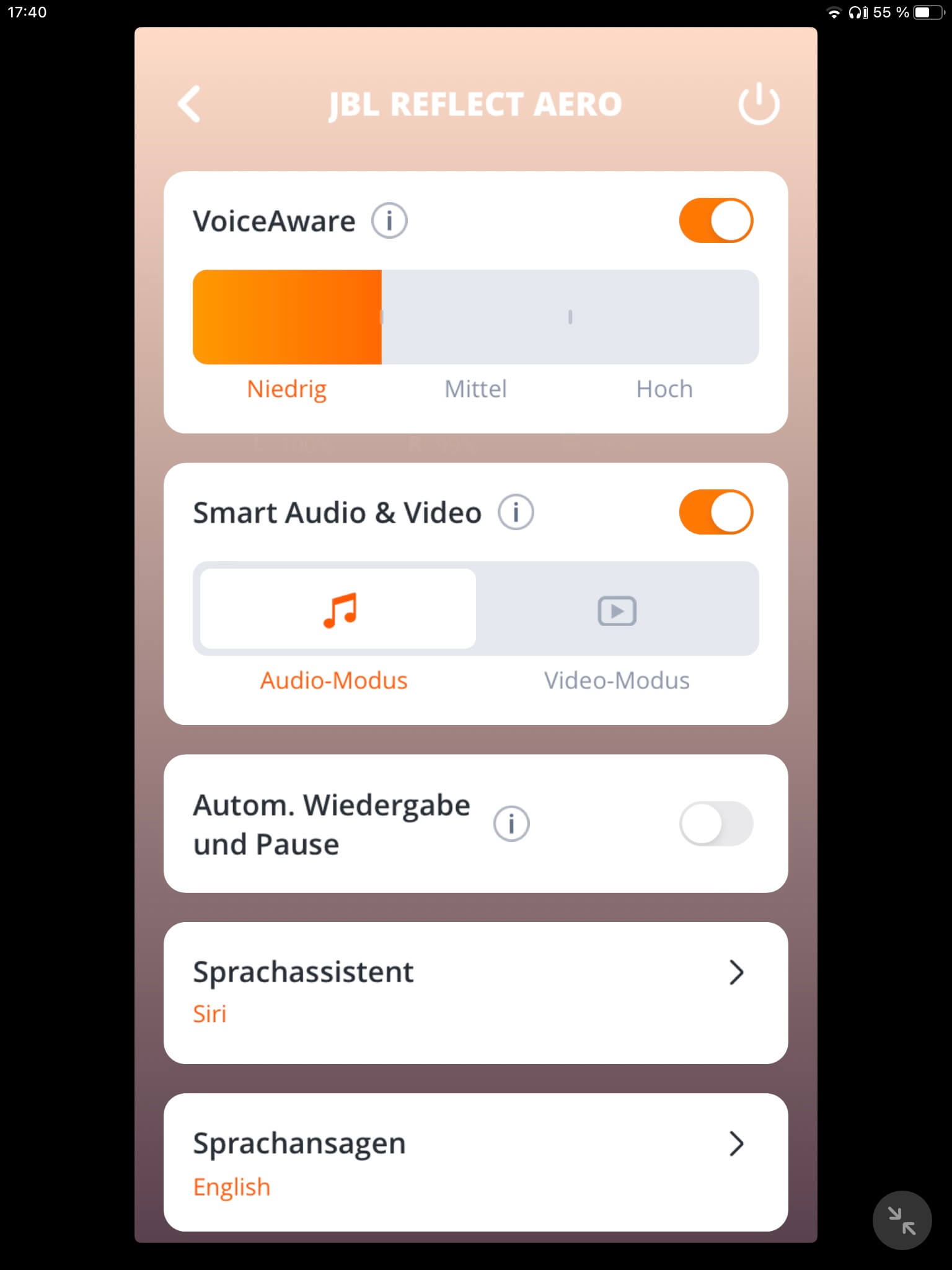Tap the shrink-screen arrows button
952x1270 pixels.
click(x=902, y=1220)
